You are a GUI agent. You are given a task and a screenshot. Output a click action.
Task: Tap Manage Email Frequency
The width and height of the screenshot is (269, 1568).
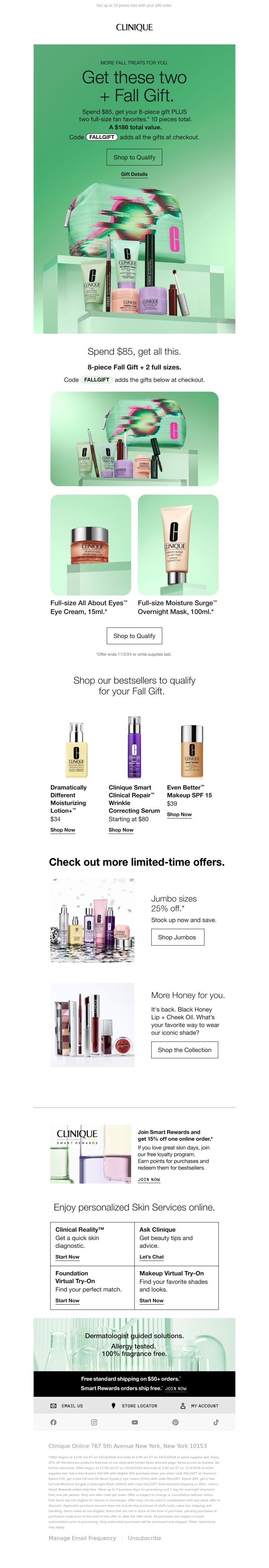click(x=82, y=1538)
